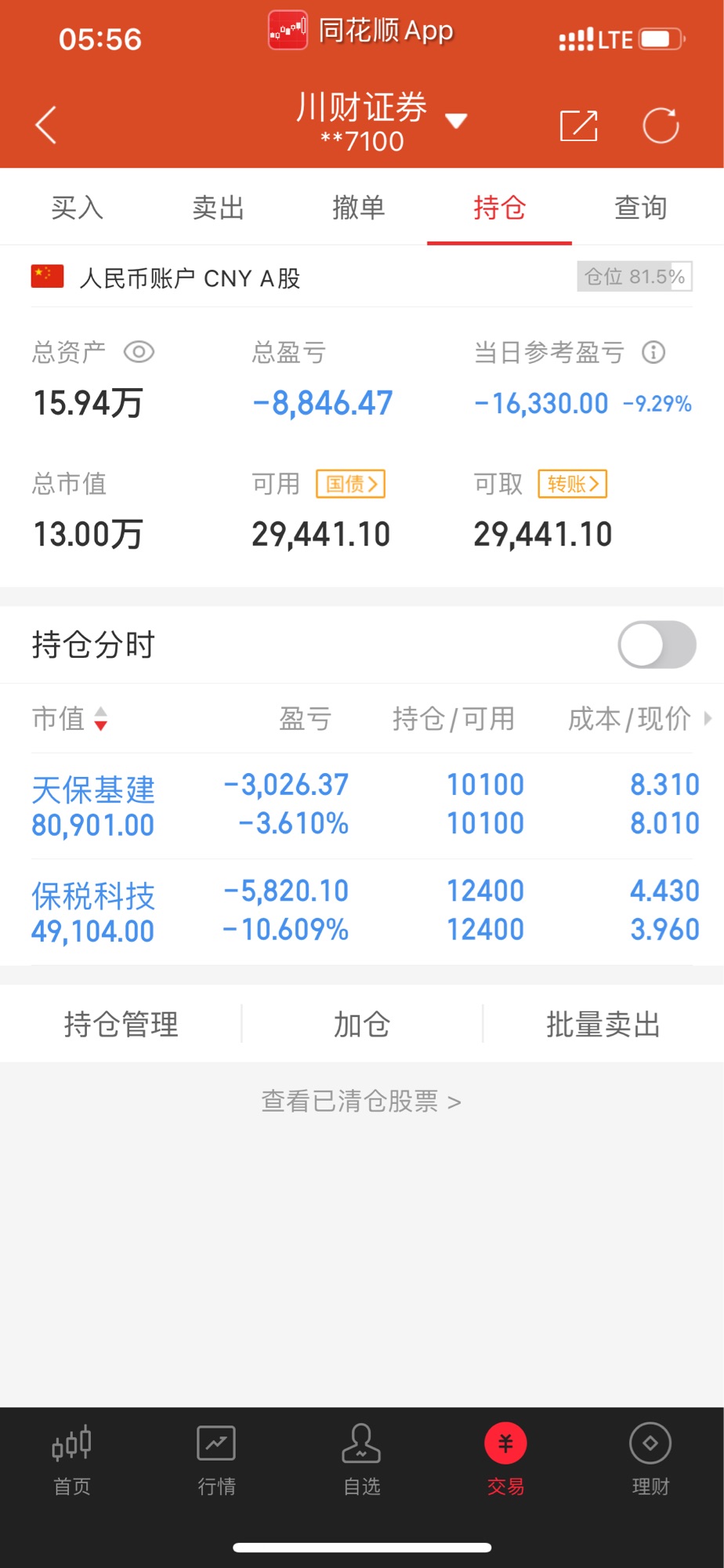Switch to the 买入 tab
The height and width of the screenshot is (1568, 724).
pos(77,208)
